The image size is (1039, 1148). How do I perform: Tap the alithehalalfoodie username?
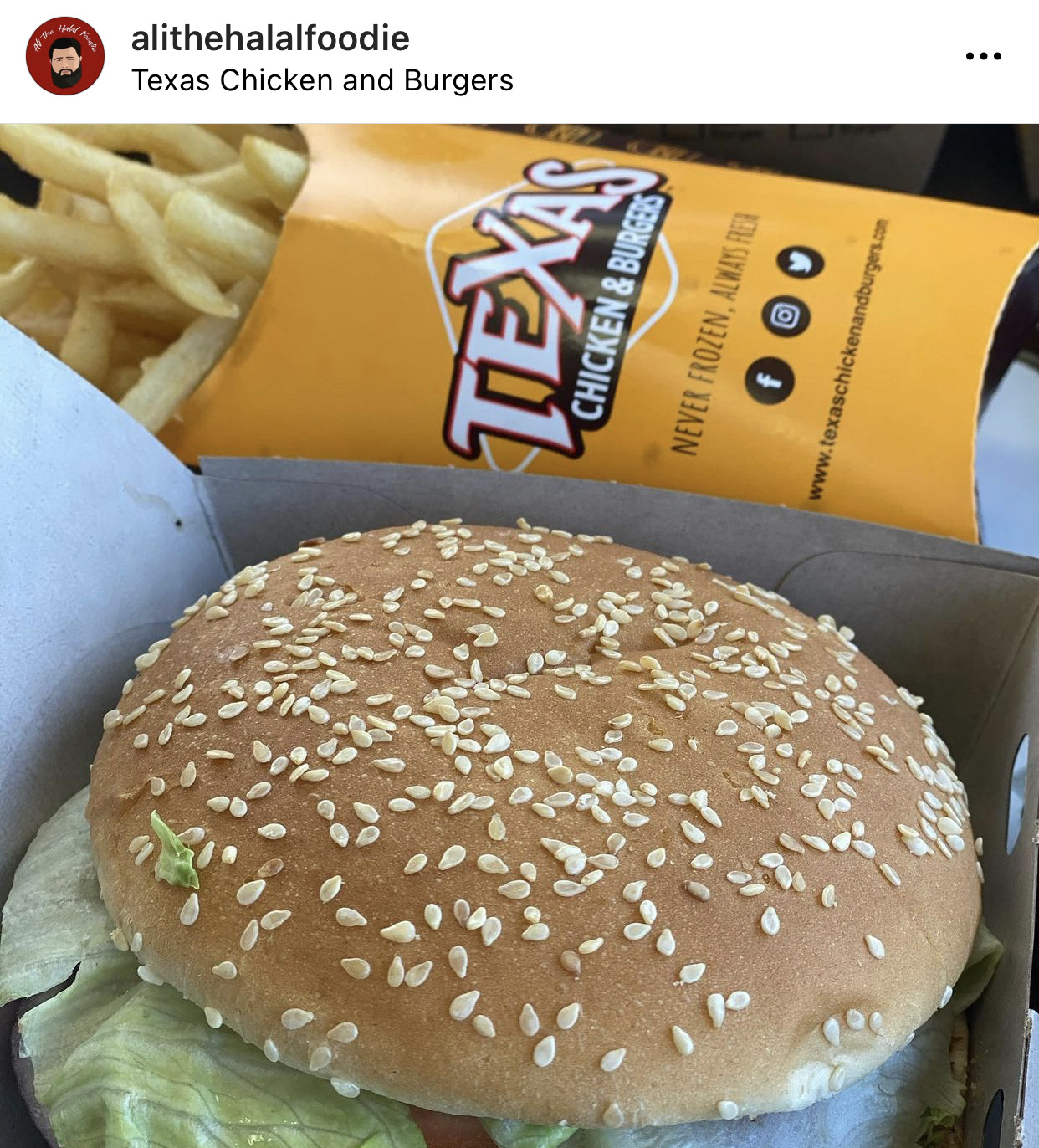[270, 38]
